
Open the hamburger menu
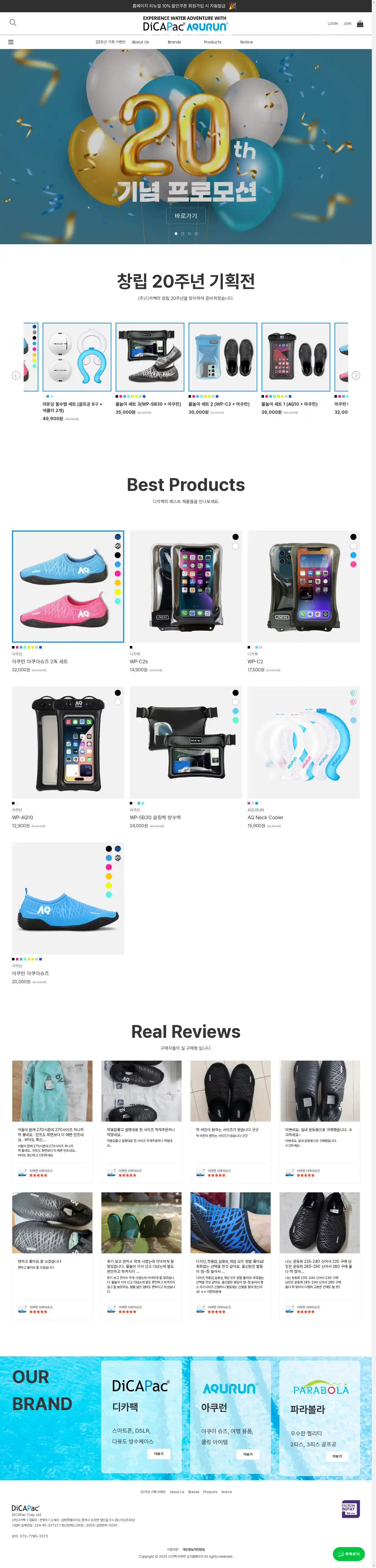(x=10, y=42)
